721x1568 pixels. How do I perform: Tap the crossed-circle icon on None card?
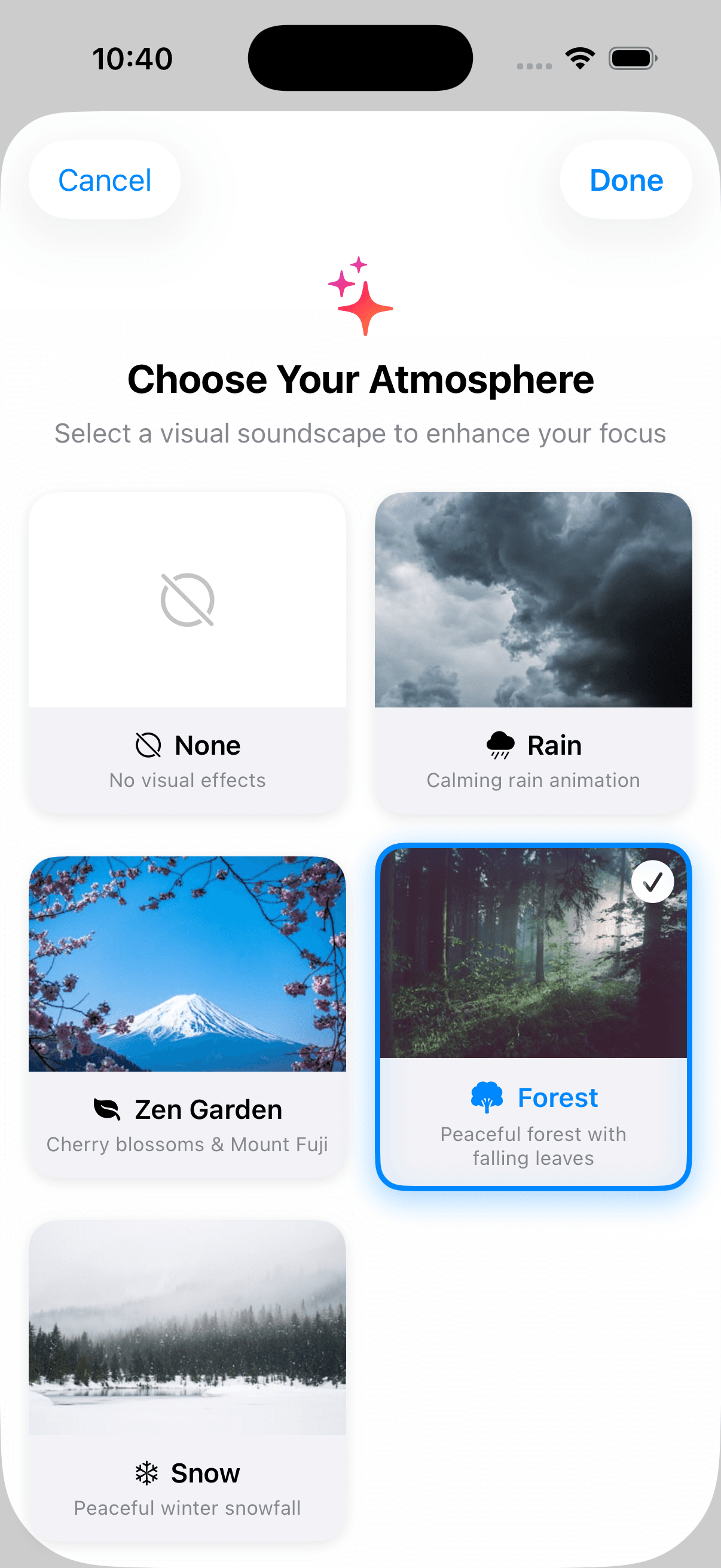point(188,599)
